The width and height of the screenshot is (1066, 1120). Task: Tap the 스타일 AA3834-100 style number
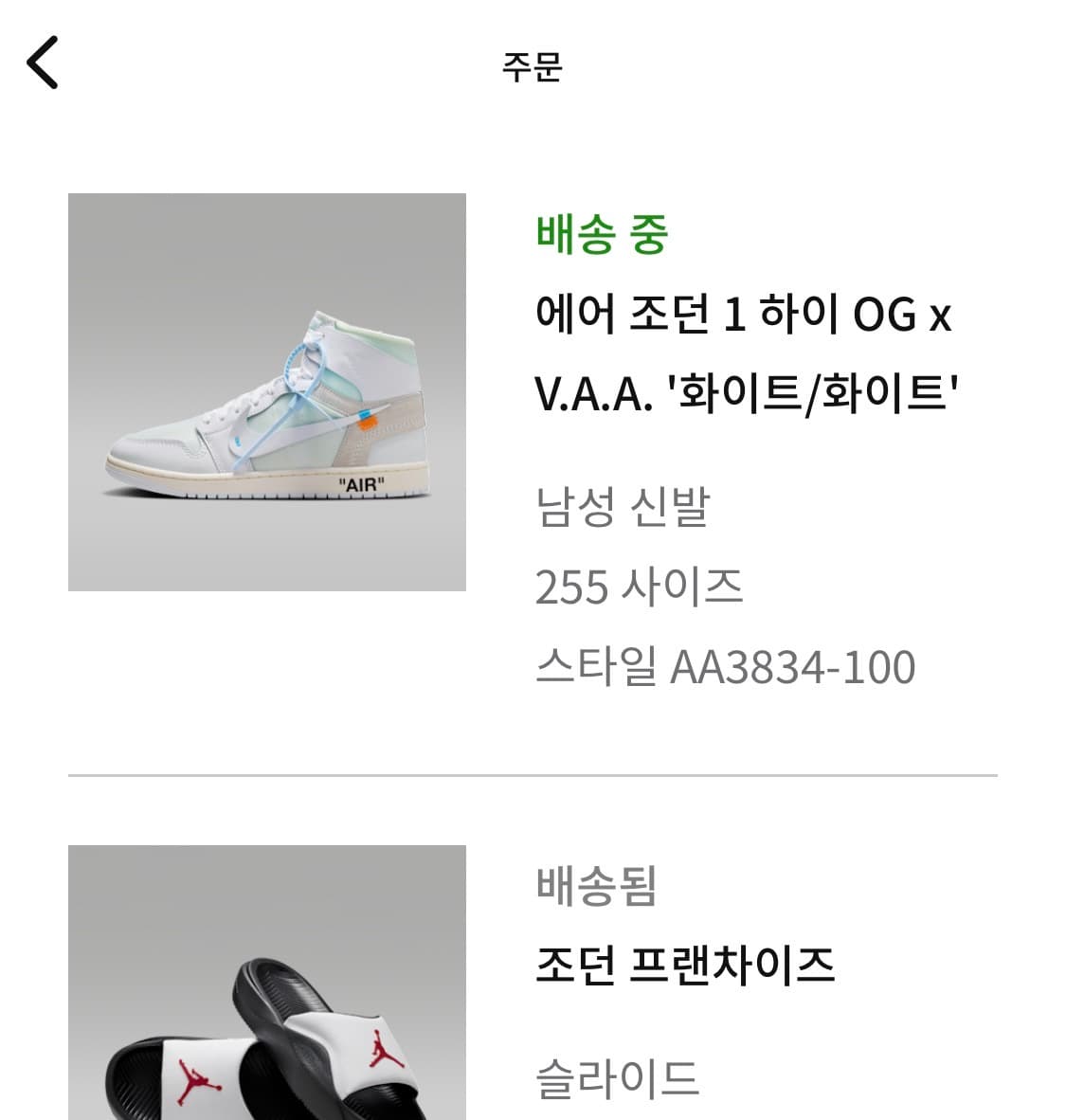(726, 666)
